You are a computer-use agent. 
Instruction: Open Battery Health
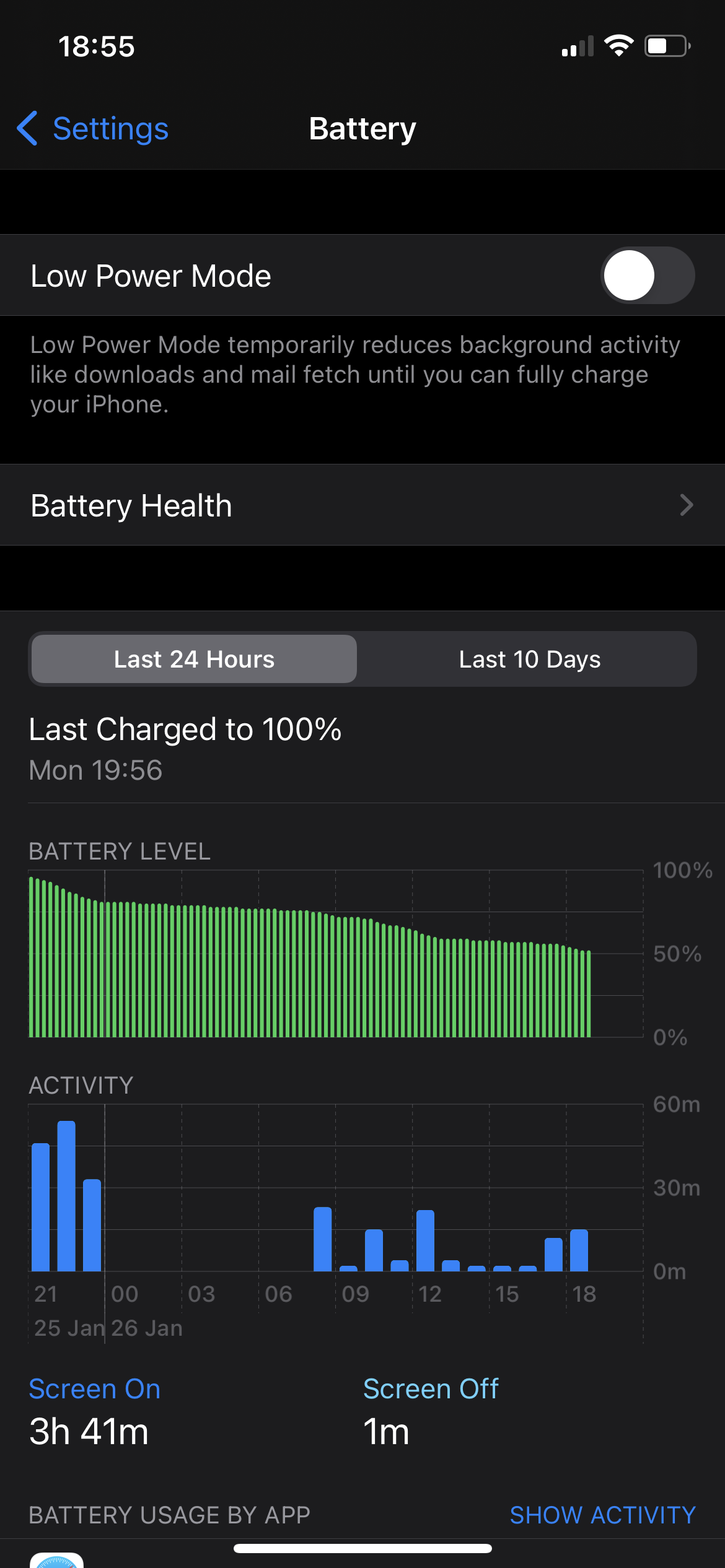[362, 505]
